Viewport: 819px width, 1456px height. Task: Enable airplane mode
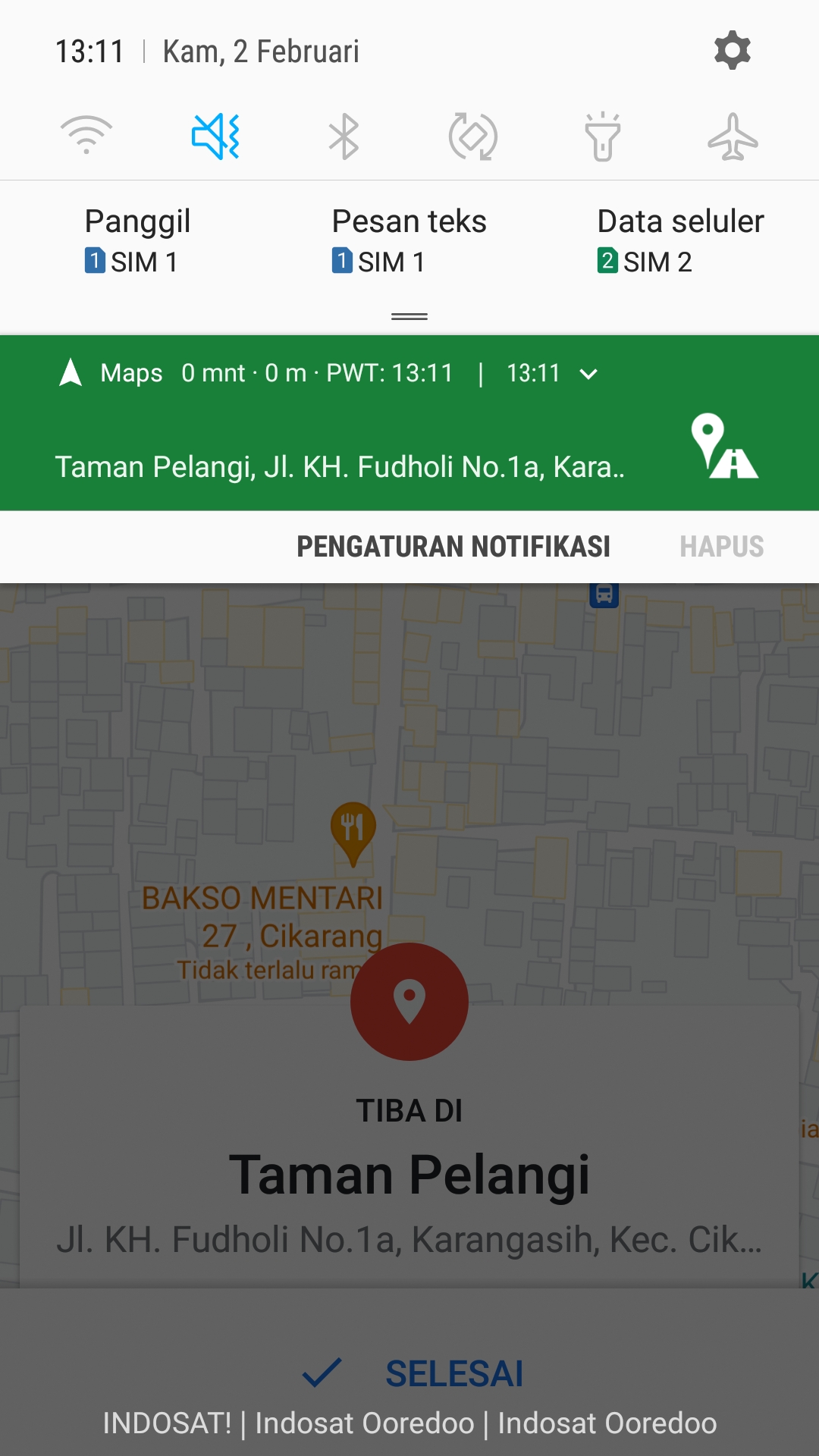733,136
